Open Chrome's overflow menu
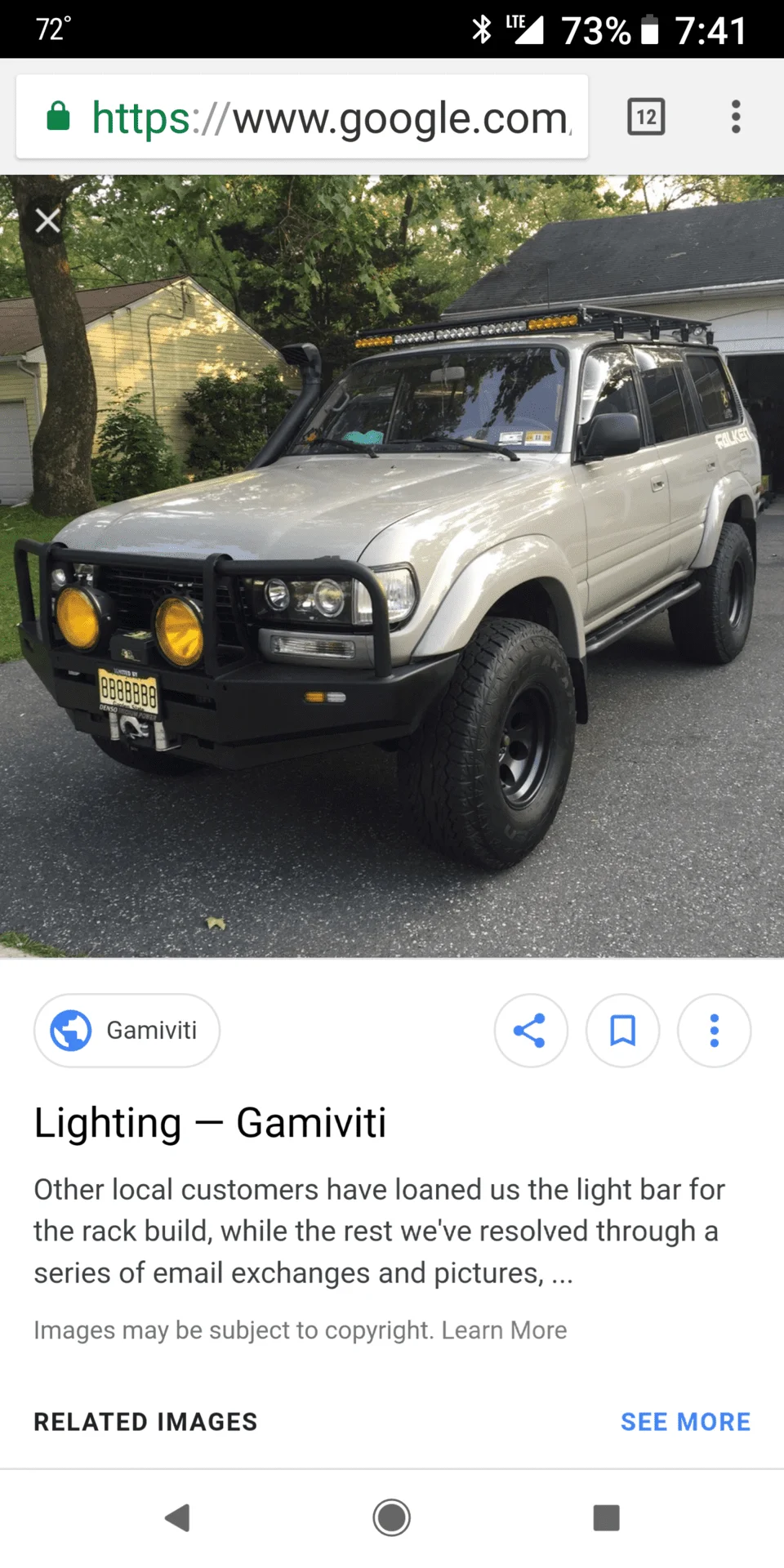The image size is (784, 1568). tap(736, 118)
